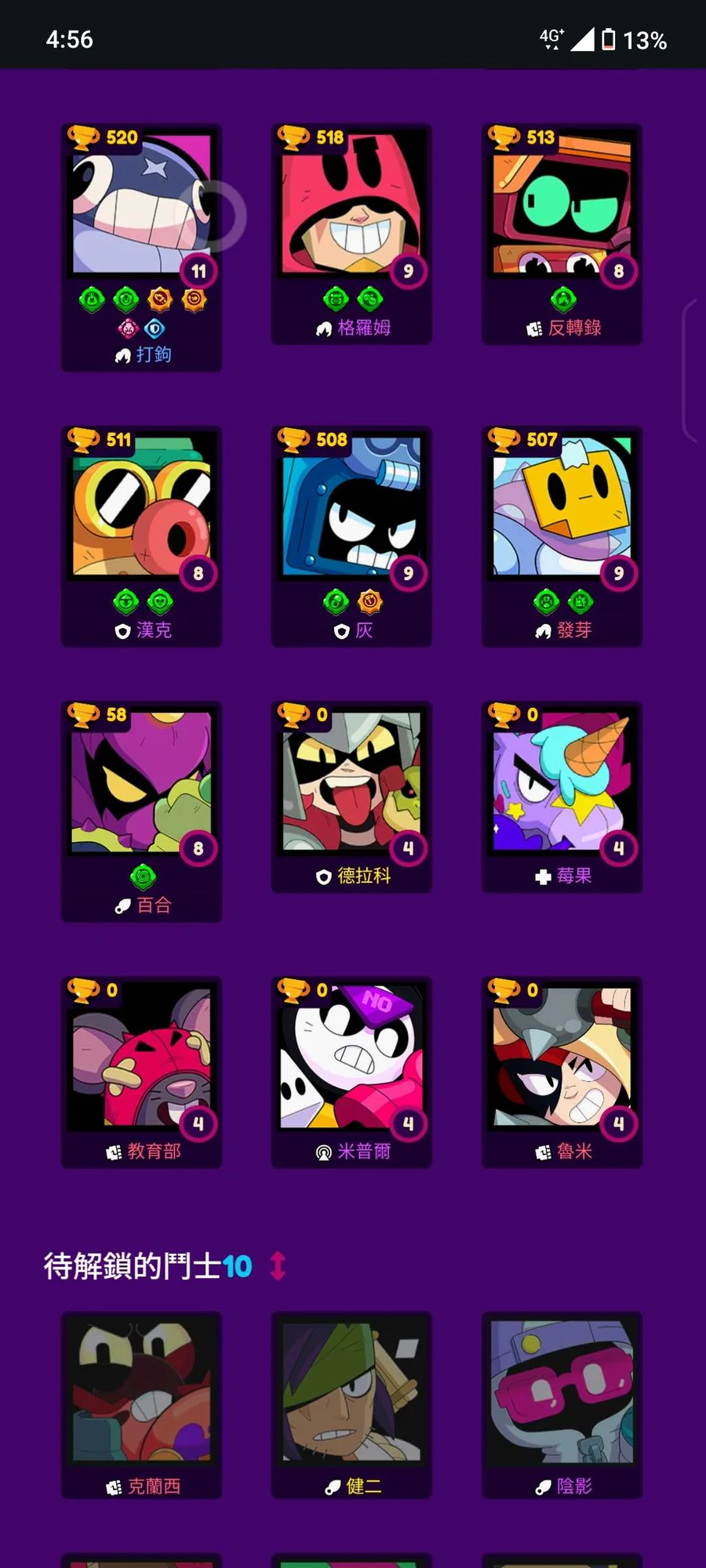
Task: Open the 格羅姆 brawler card
Action: (x=351, y=234)
